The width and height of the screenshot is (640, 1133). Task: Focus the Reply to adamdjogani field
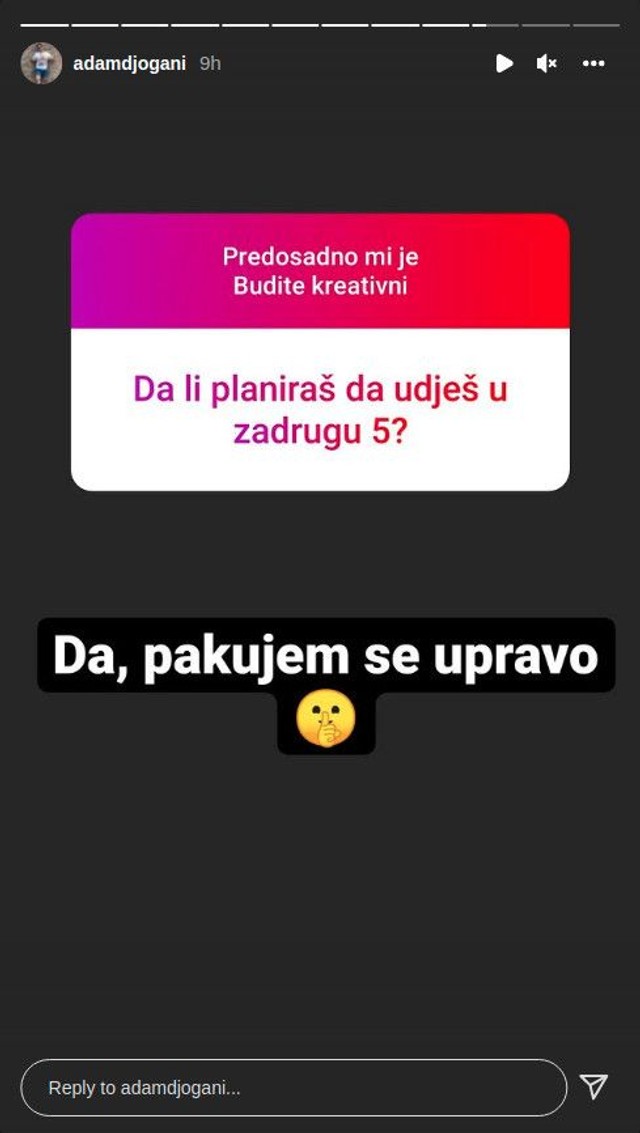[x=293, y=1087]
